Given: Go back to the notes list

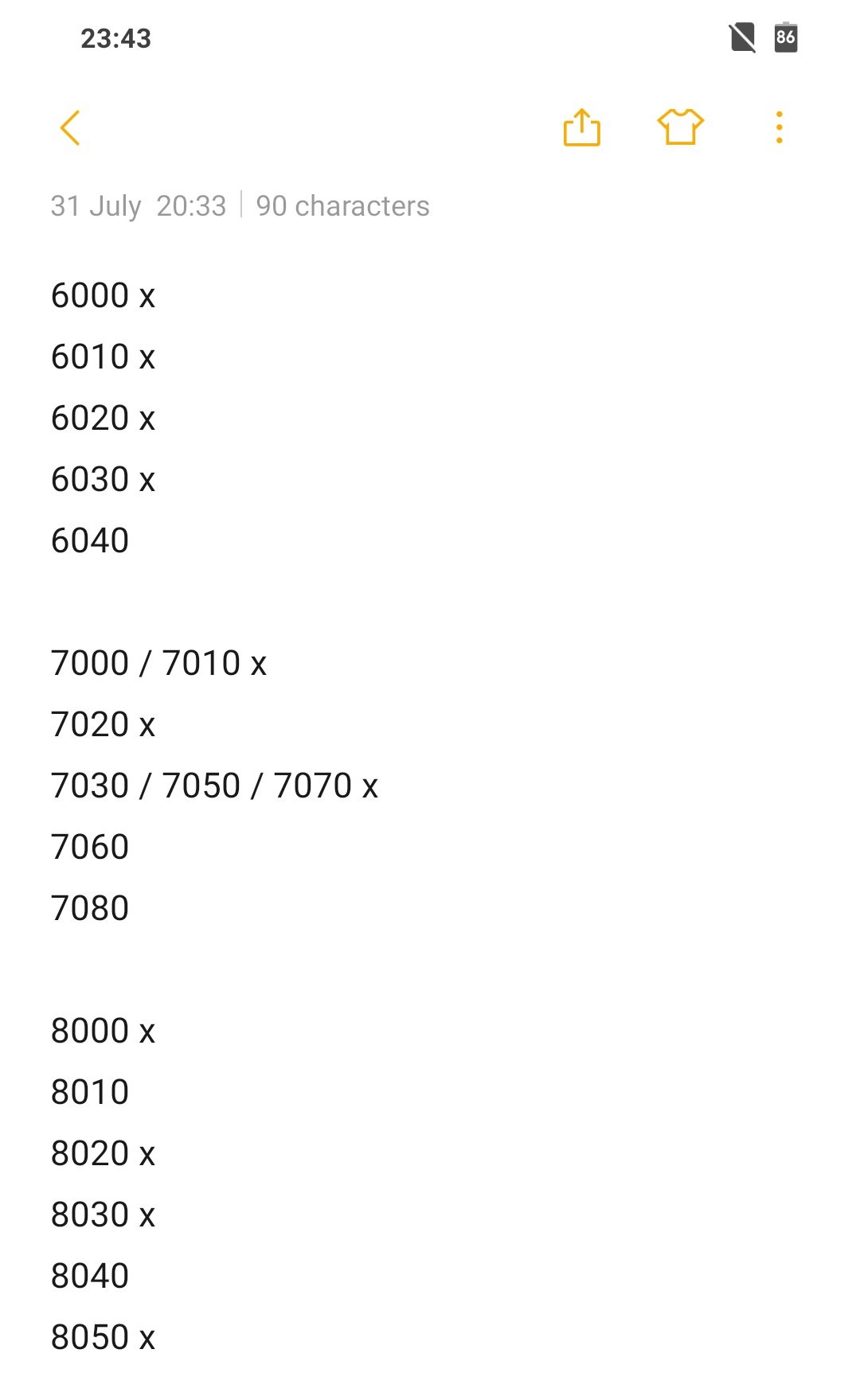Looking at the screenshot, I should tap(70, 127).
